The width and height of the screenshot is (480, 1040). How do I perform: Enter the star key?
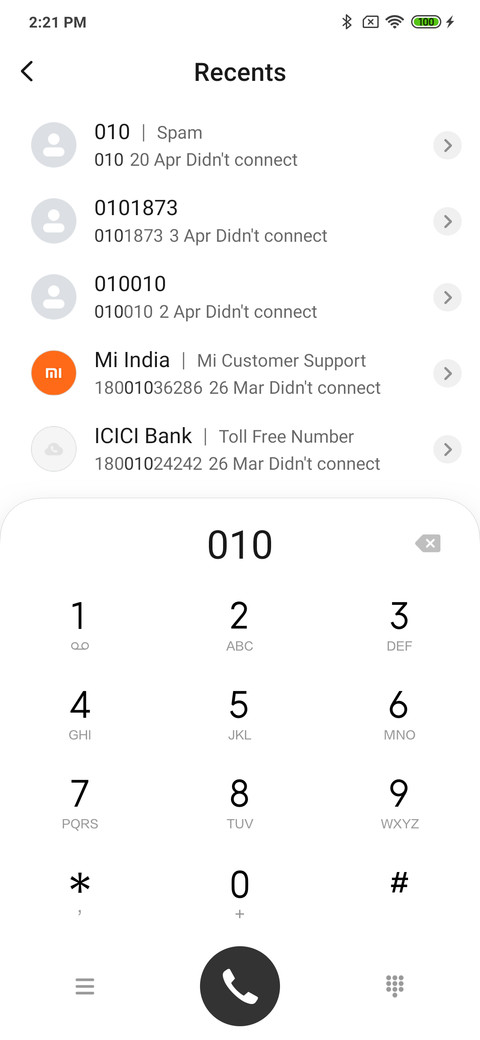(80, 893)
